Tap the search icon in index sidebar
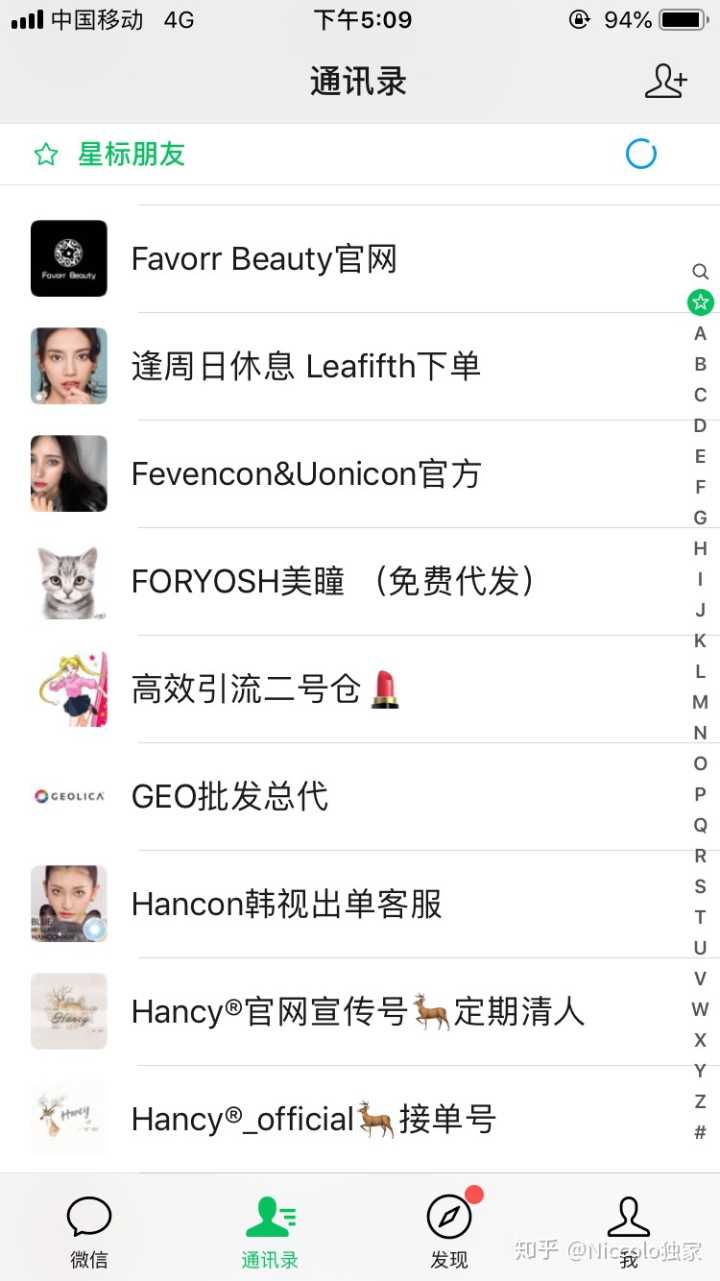This screenshot has height=1281, width=720. (x=700, y=271)
